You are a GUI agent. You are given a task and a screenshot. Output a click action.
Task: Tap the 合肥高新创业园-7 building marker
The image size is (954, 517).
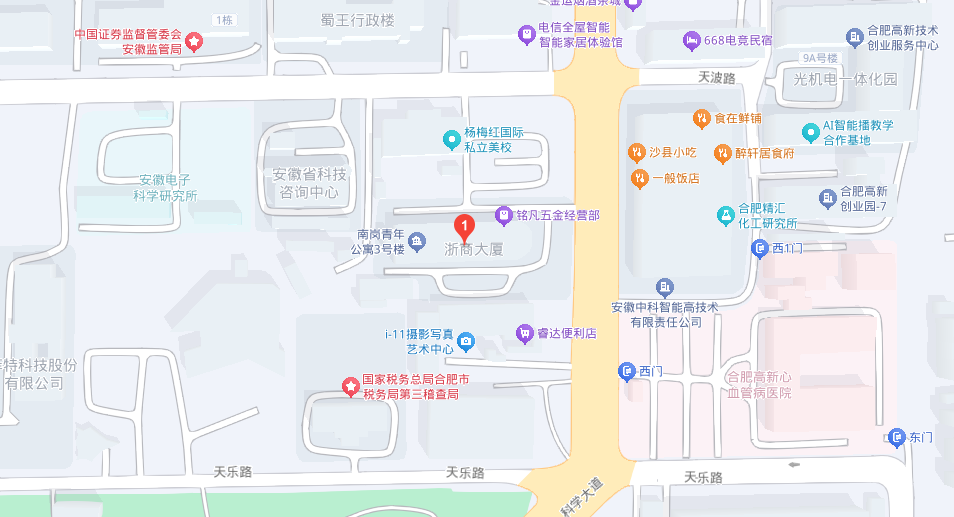coord(827,198)
